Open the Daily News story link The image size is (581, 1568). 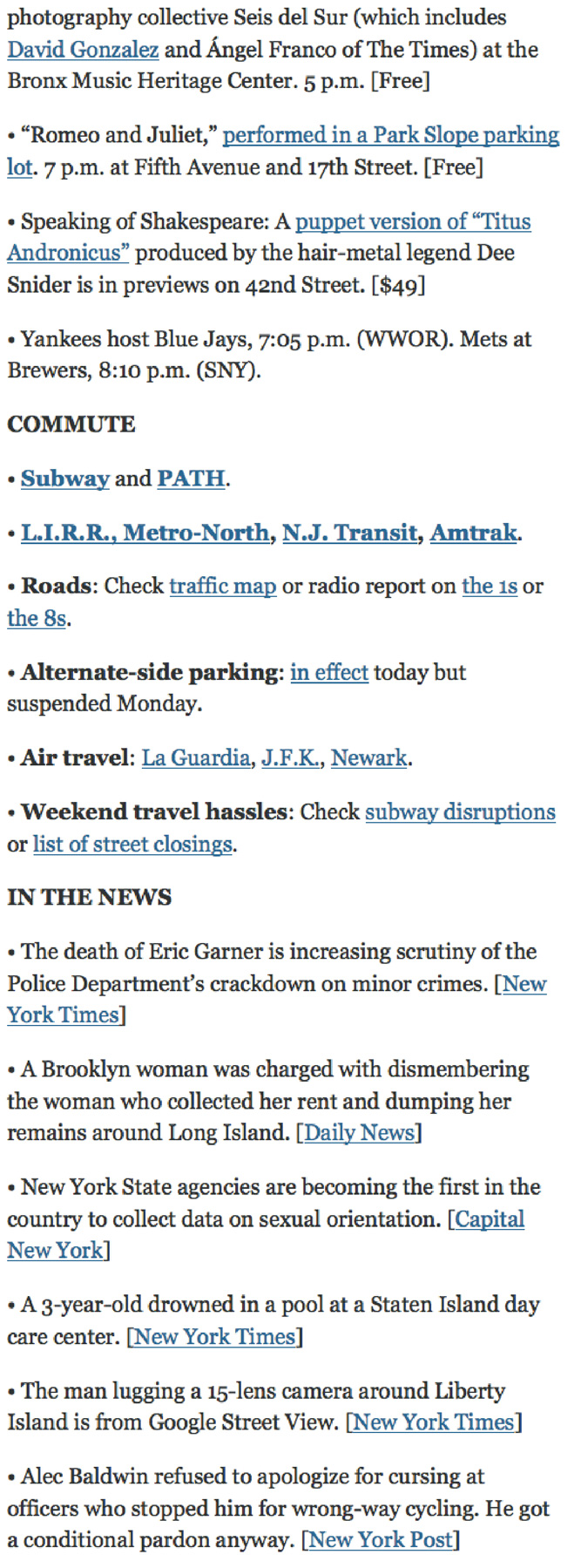tap(359, 1132)
